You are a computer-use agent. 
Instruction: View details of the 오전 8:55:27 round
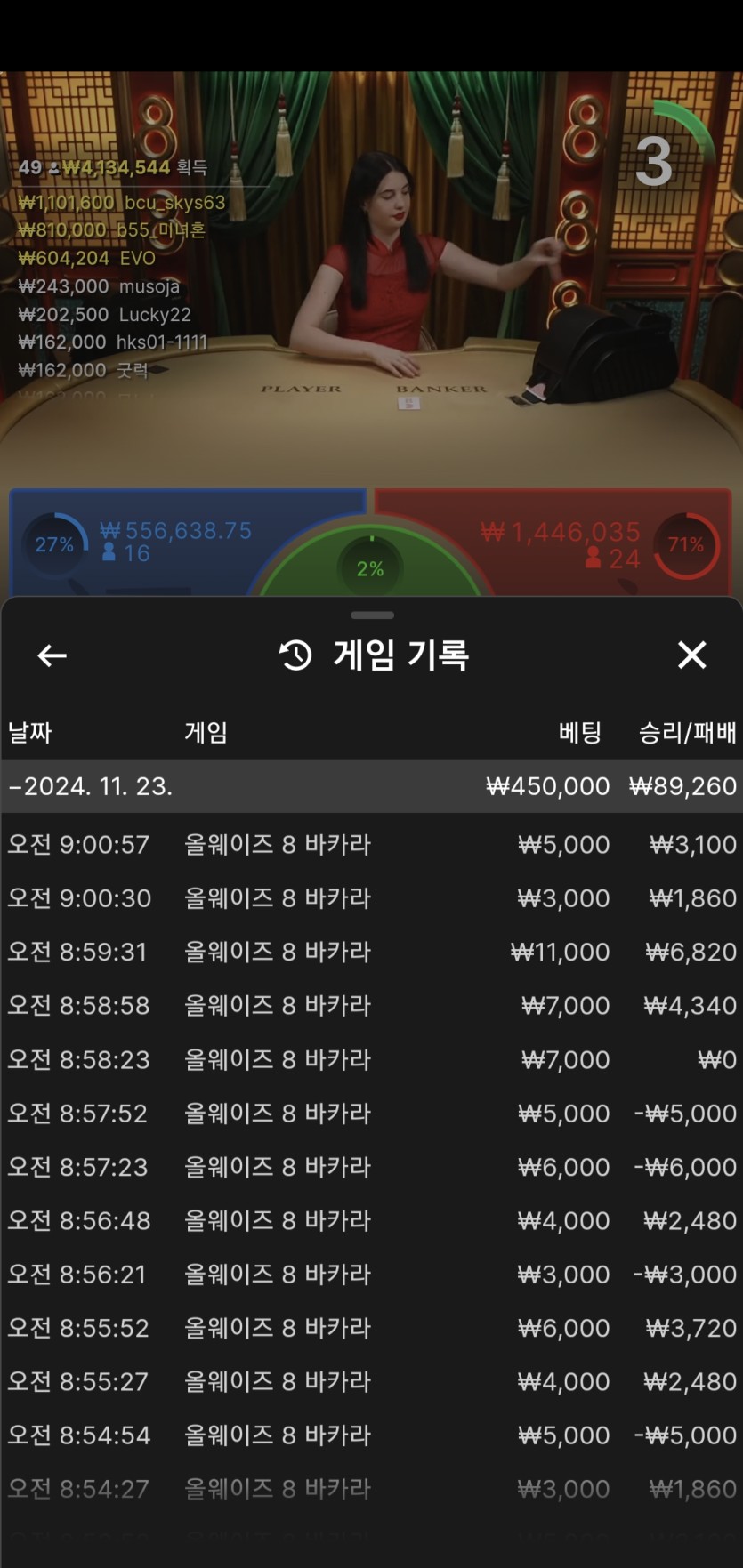click(371, 1381)
